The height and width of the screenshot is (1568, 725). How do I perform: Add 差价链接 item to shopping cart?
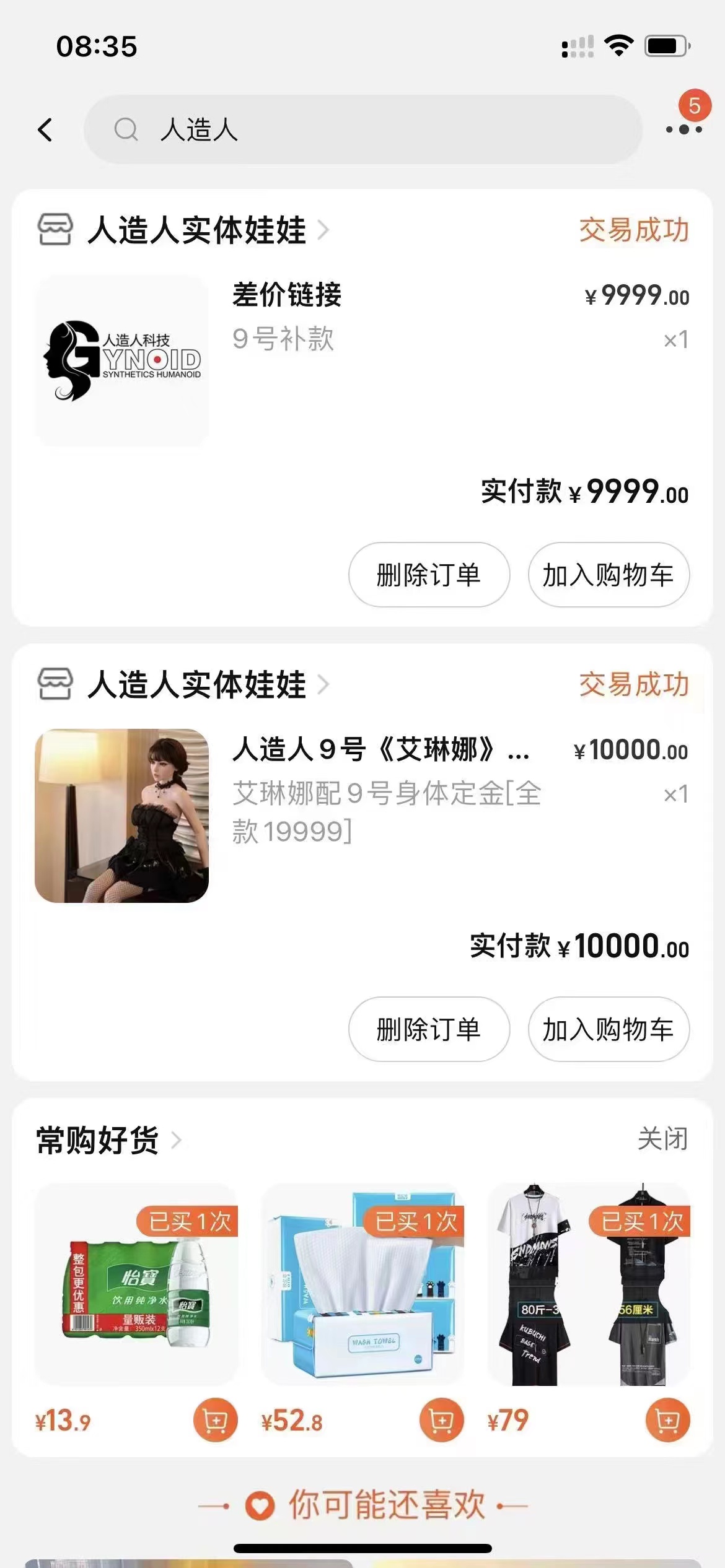[608, 575]
